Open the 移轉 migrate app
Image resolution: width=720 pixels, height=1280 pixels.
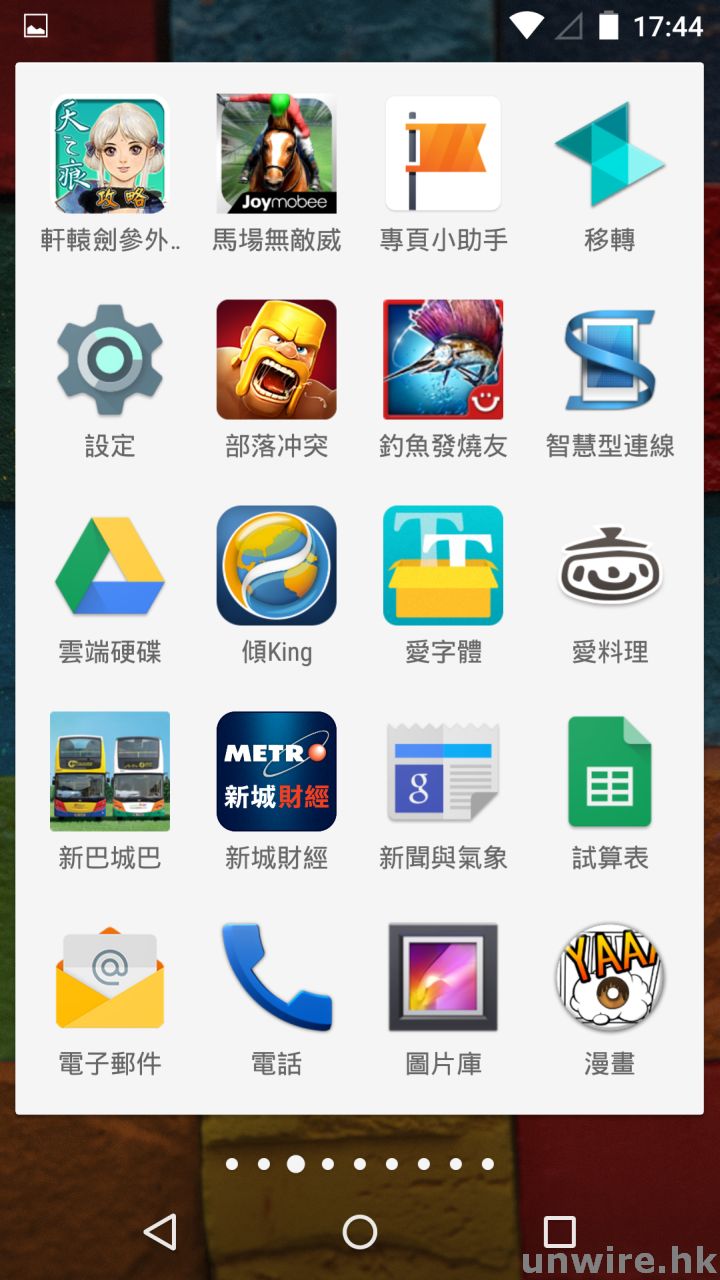coord(610,154)
